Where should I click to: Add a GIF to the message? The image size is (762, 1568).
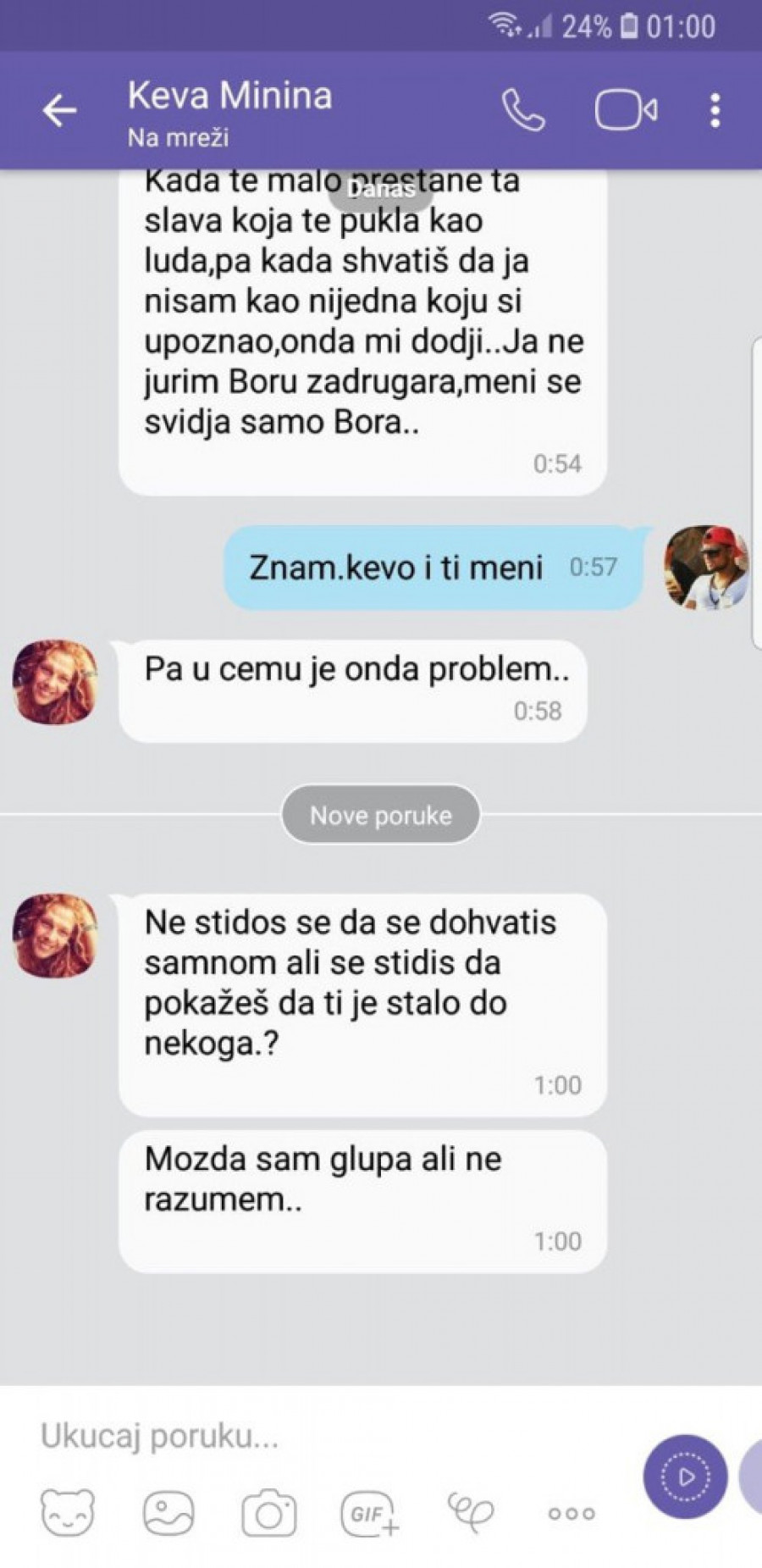[369, 1513]
